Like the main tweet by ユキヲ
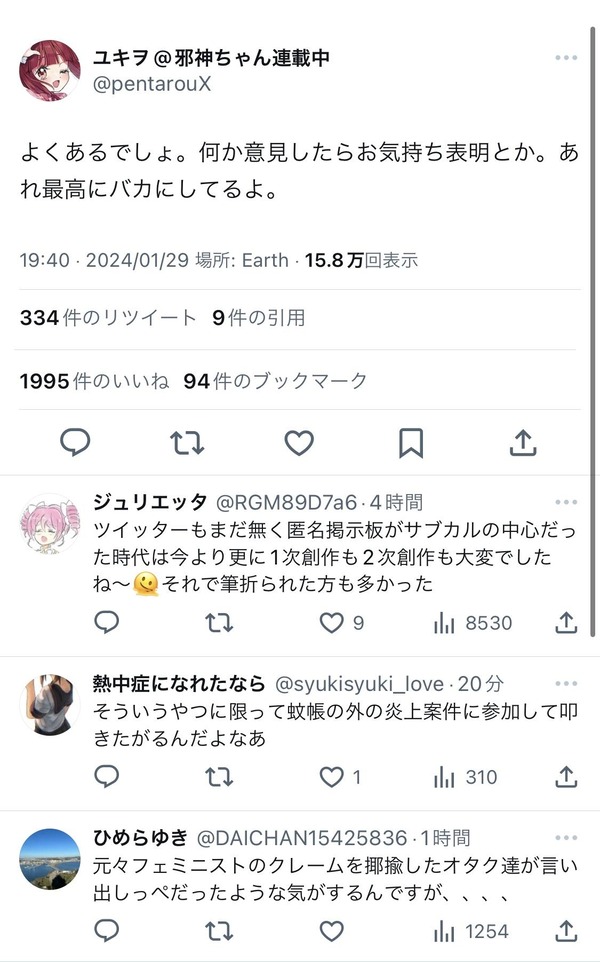The width and height of the screenshot is (600, 962). click(299, 442)
